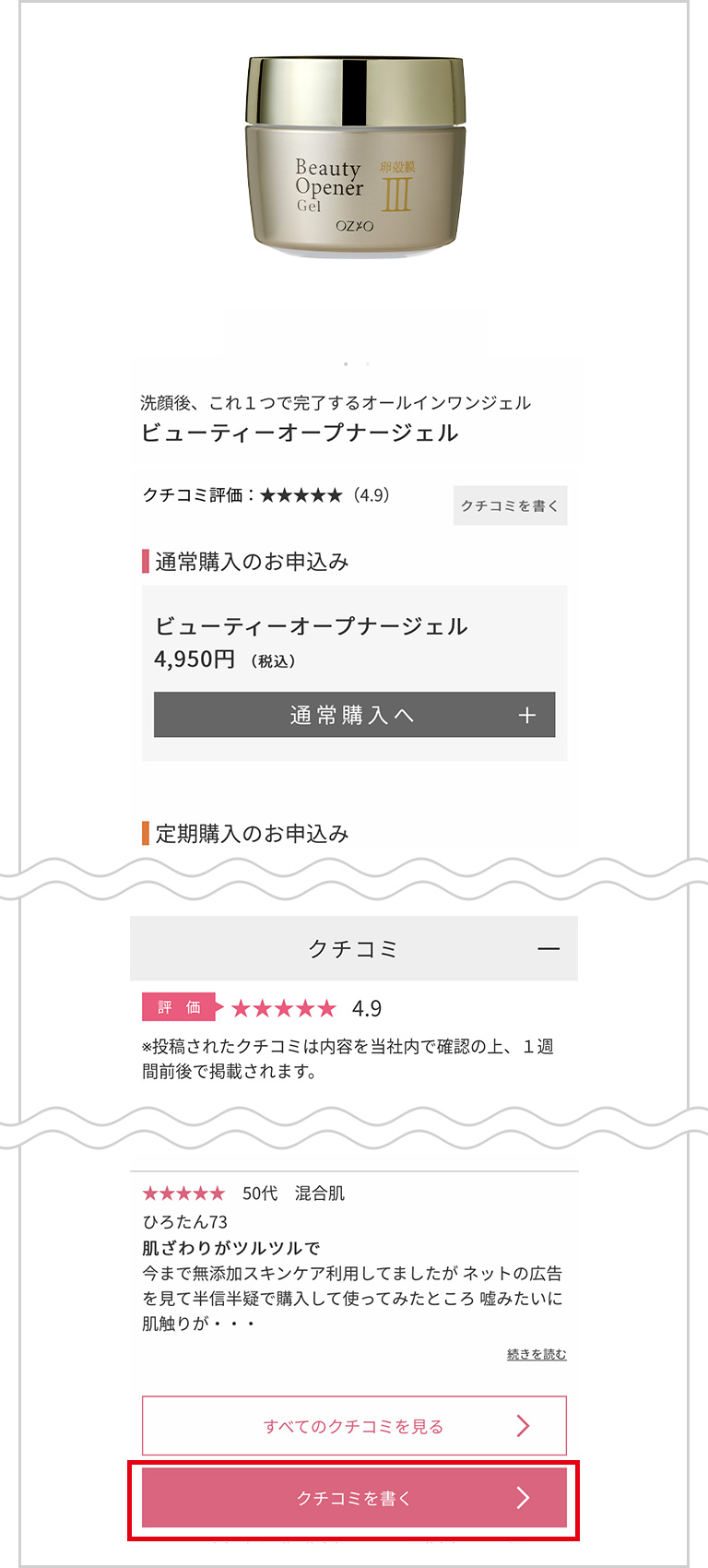Click the plus icon on 通常購入へ

526,715
